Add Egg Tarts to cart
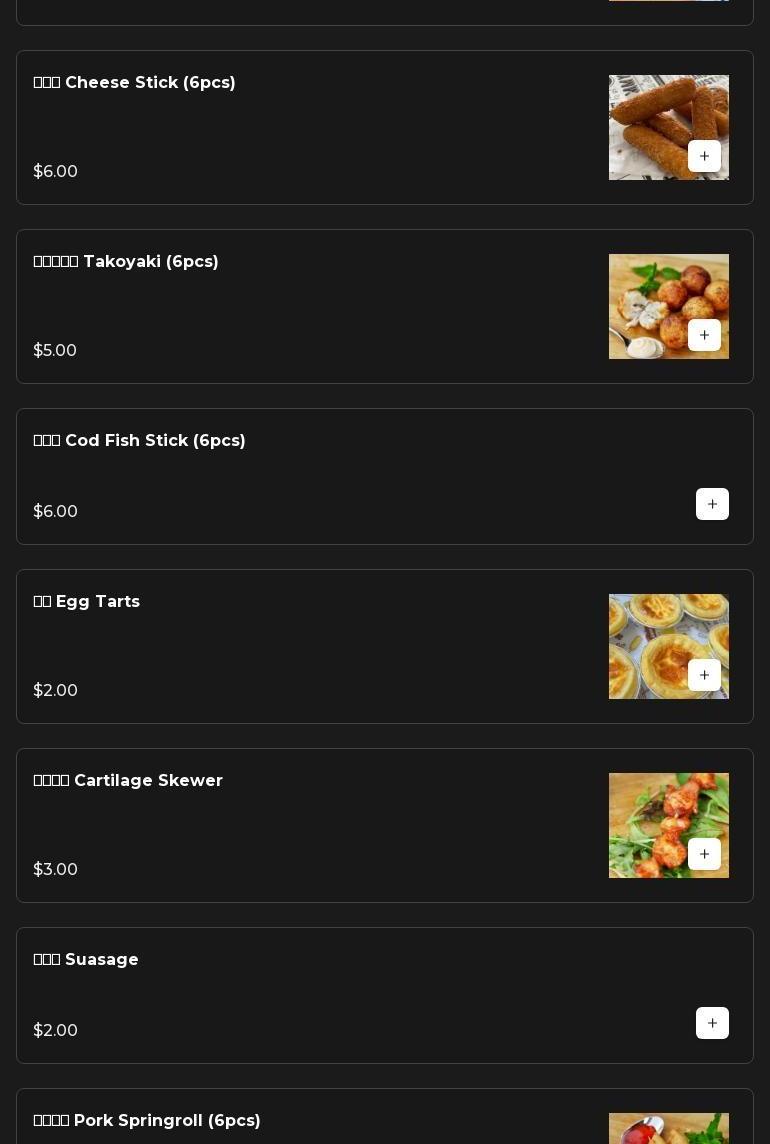770x1144 pixels. 704,675
